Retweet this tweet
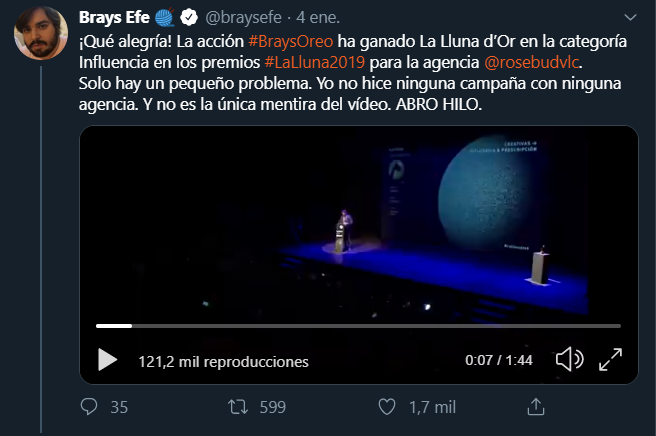656x436 pixels. point(240,406)
